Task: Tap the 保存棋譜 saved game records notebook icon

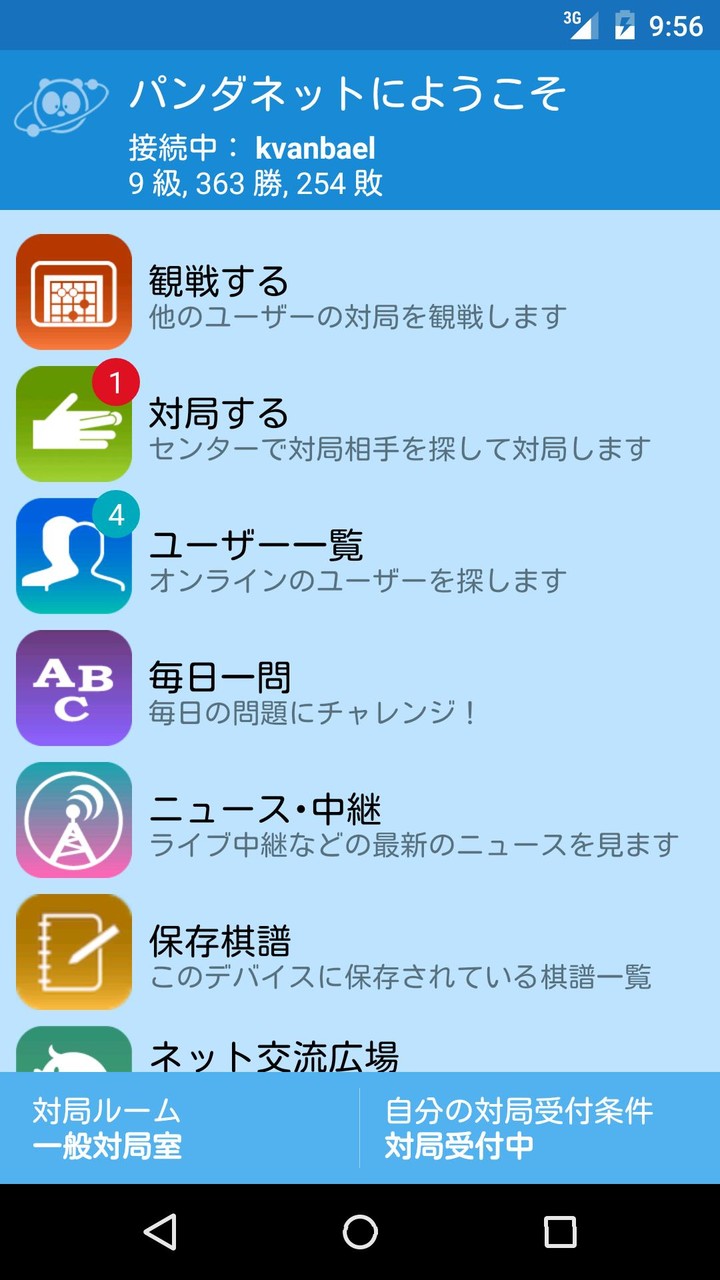Action: [73, 951]
